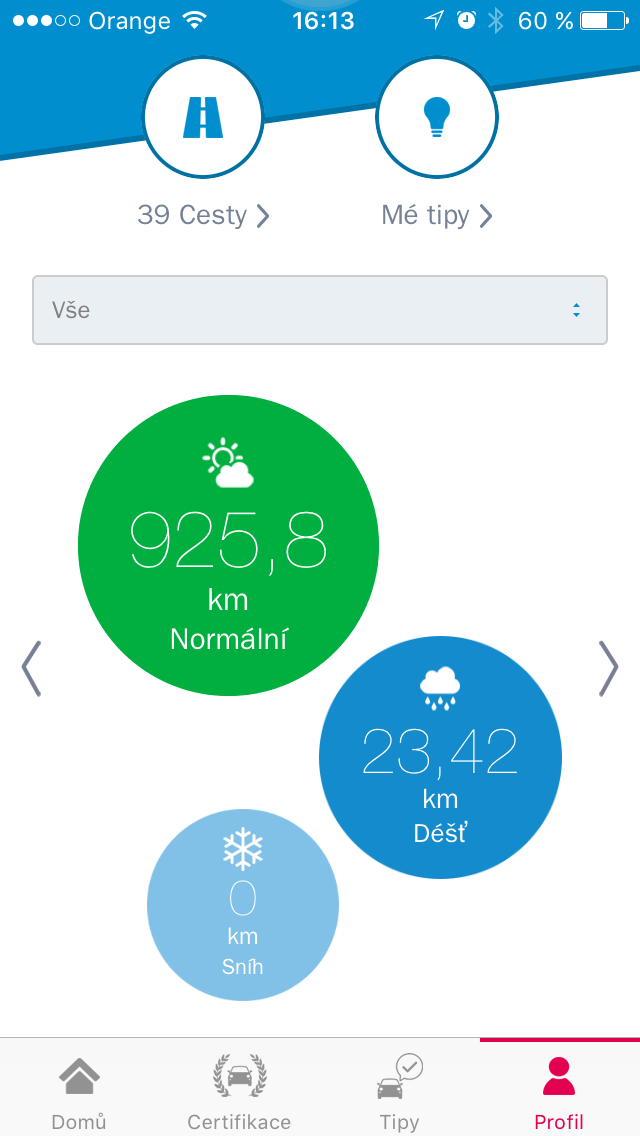Go to next statistics page arrow
The image size is (640, 1136).
pos(608,668)
